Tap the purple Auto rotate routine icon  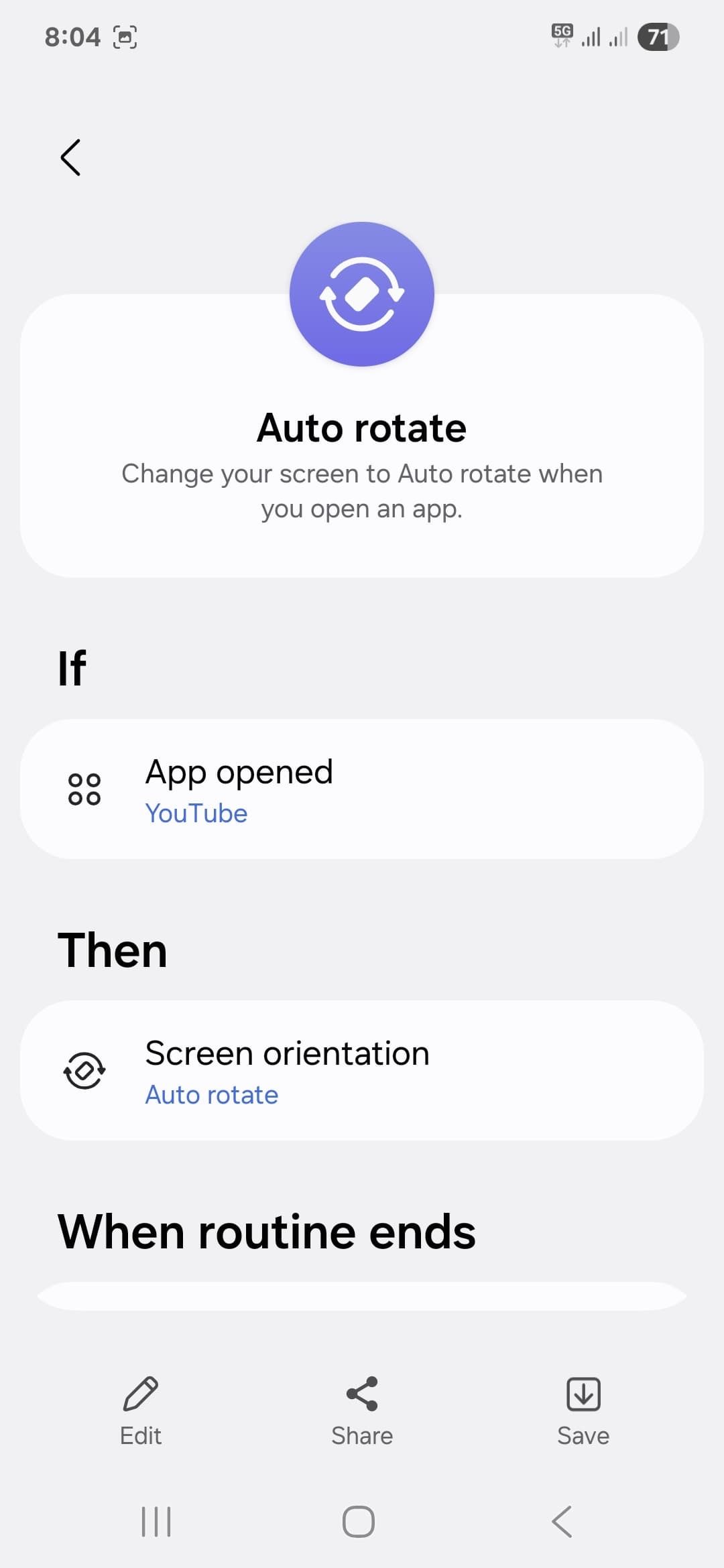click(361, 293)
